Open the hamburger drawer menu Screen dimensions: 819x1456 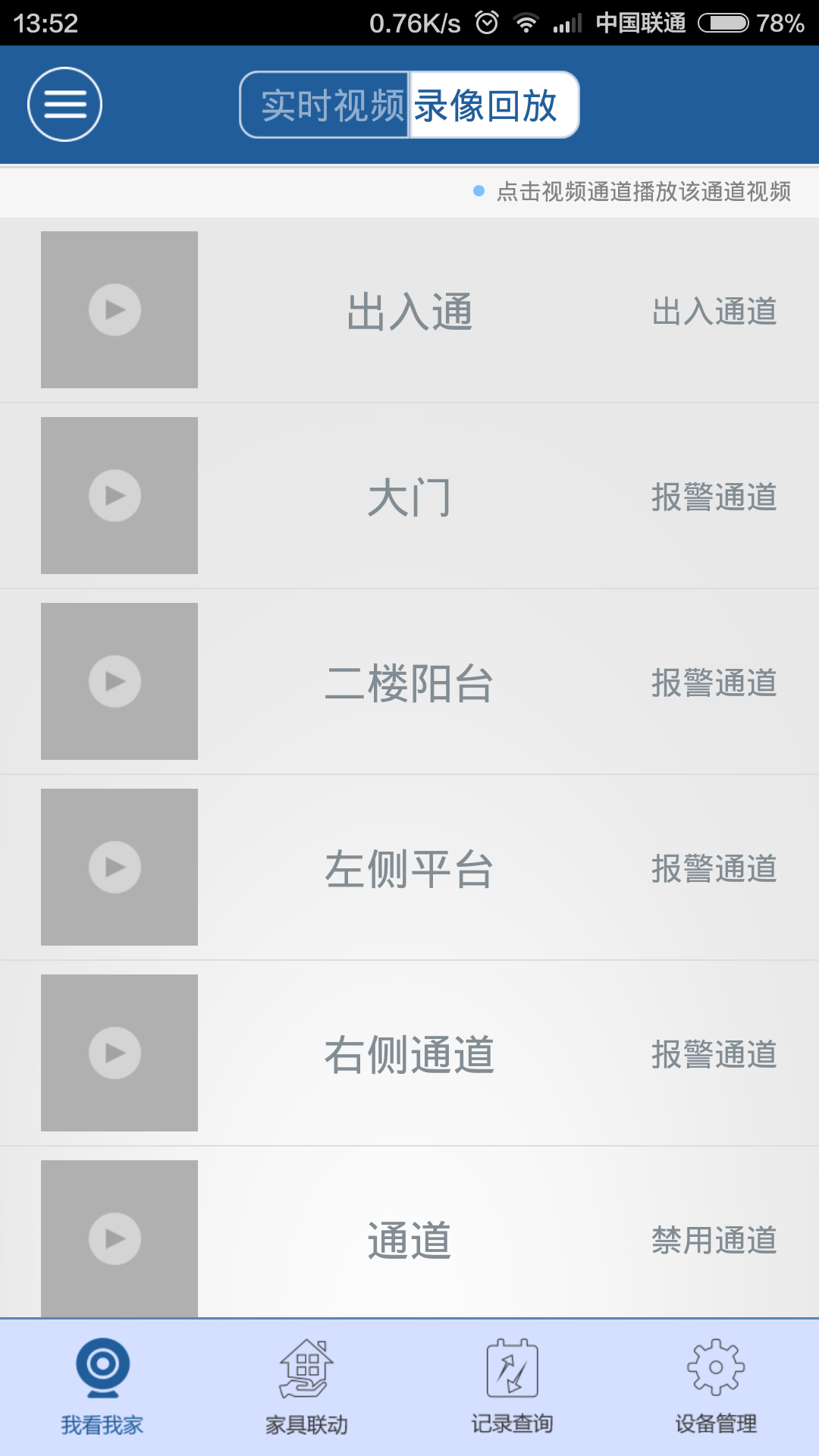click(64, 105)
